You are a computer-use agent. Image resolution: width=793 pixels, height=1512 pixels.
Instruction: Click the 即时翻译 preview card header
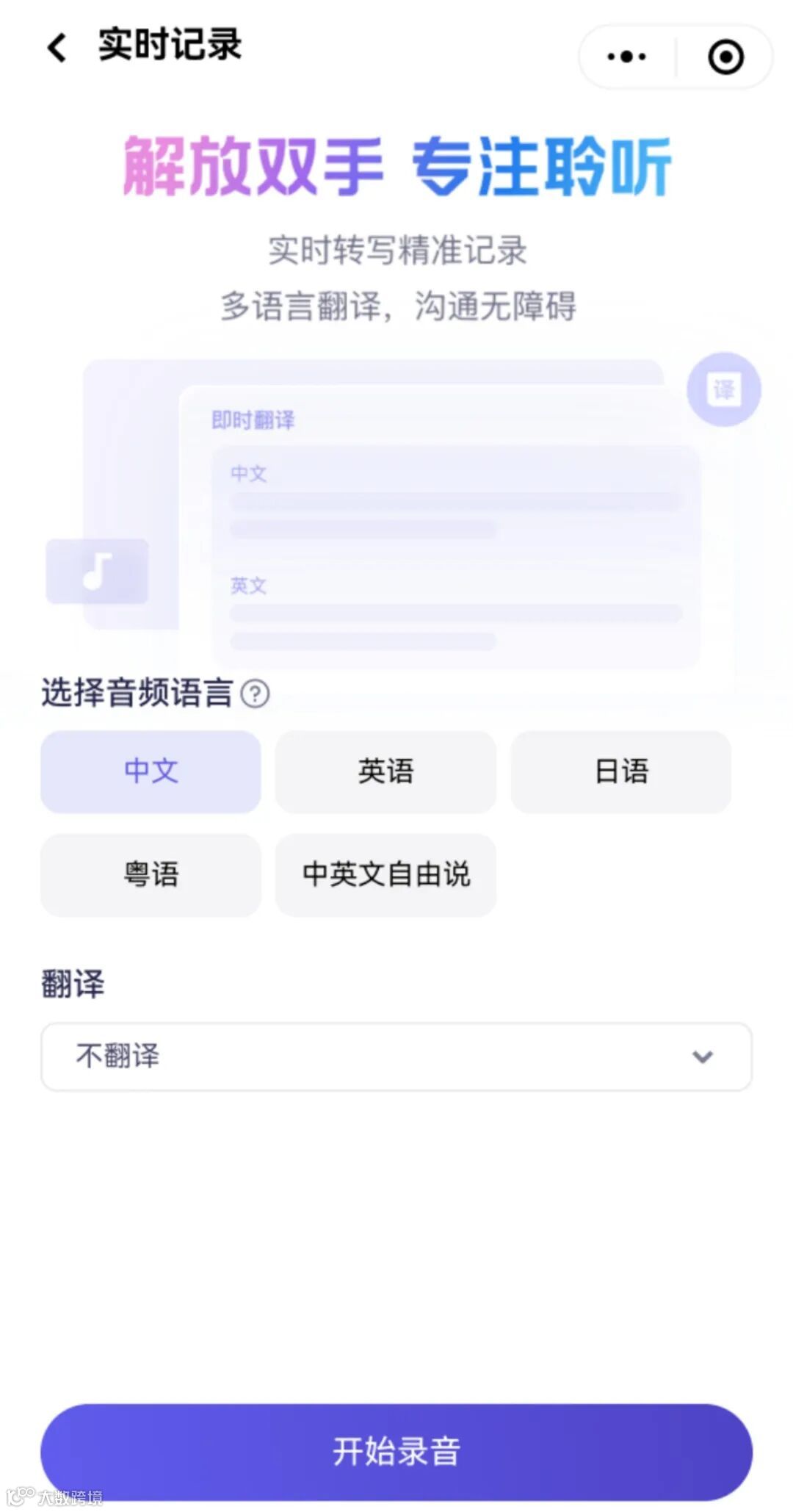tap(253, 421)
